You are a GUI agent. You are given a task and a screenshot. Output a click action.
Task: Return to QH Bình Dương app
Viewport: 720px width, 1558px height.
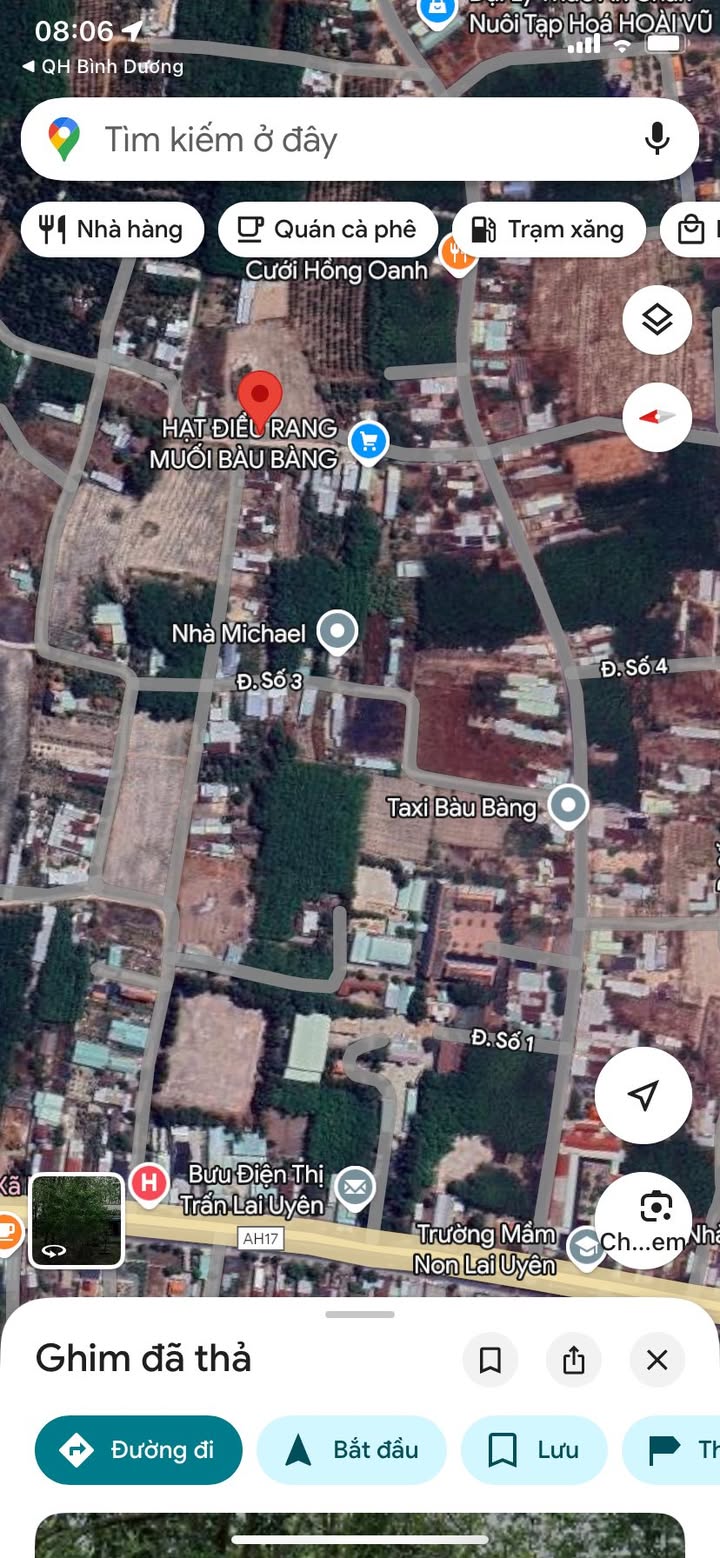tap(103, 67)
